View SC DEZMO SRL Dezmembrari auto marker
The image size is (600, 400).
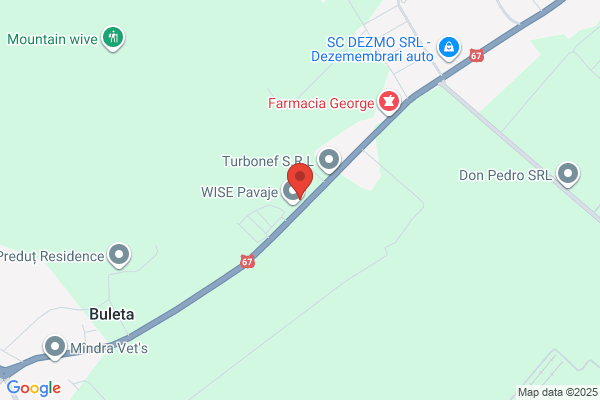pos(450,47)
